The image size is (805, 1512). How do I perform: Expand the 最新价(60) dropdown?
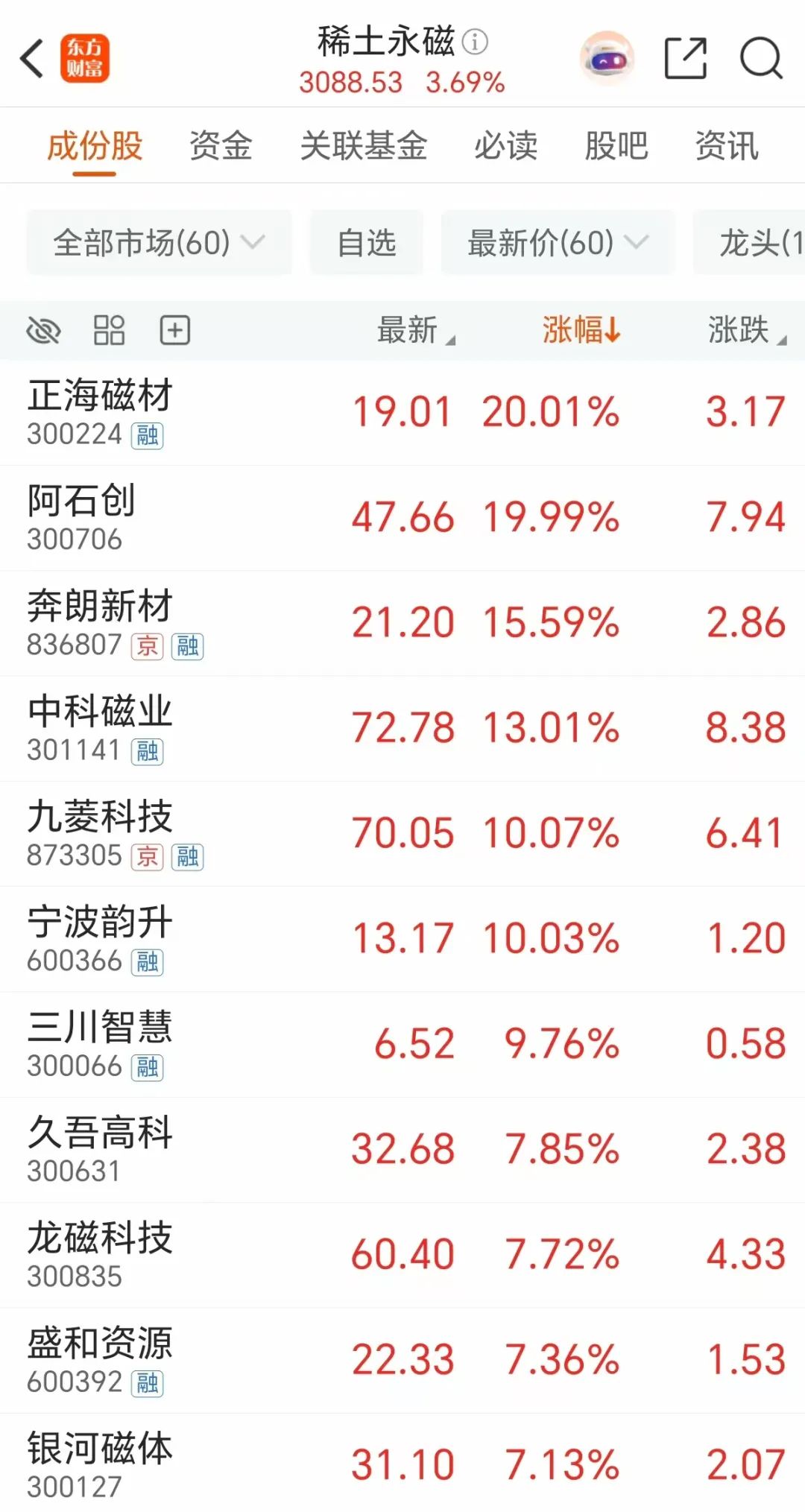pos(558,242)
